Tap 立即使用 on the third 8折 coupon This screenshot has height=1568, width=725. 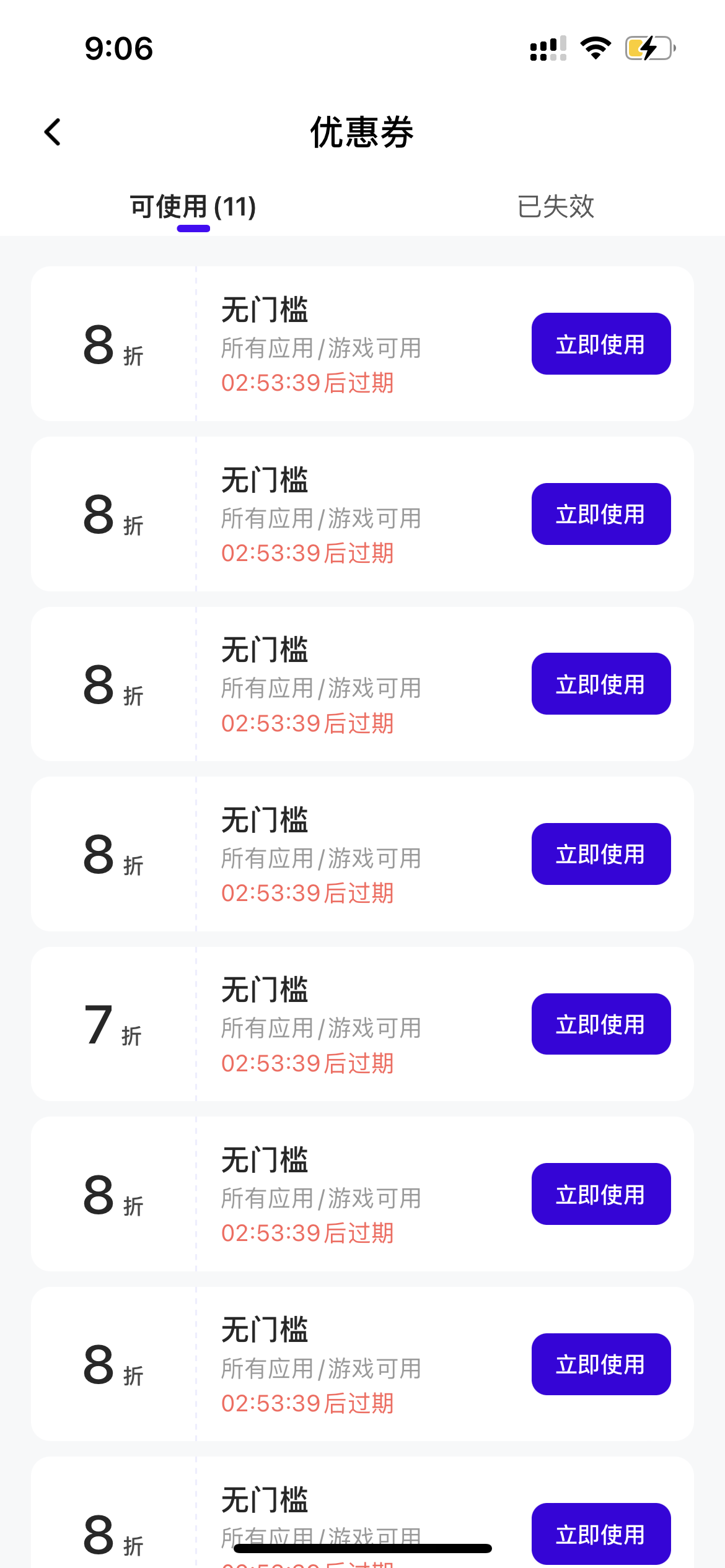[x=600, y=684]
